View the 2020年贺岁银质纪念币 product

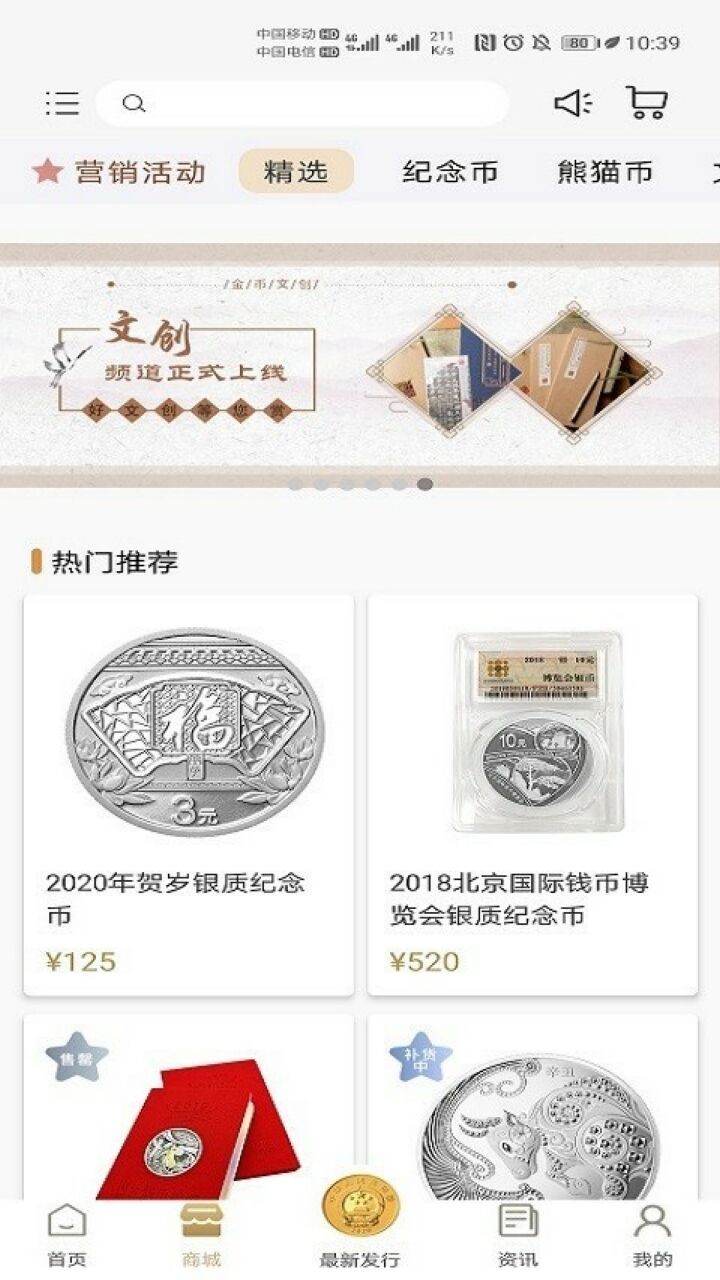coord(188,795)
